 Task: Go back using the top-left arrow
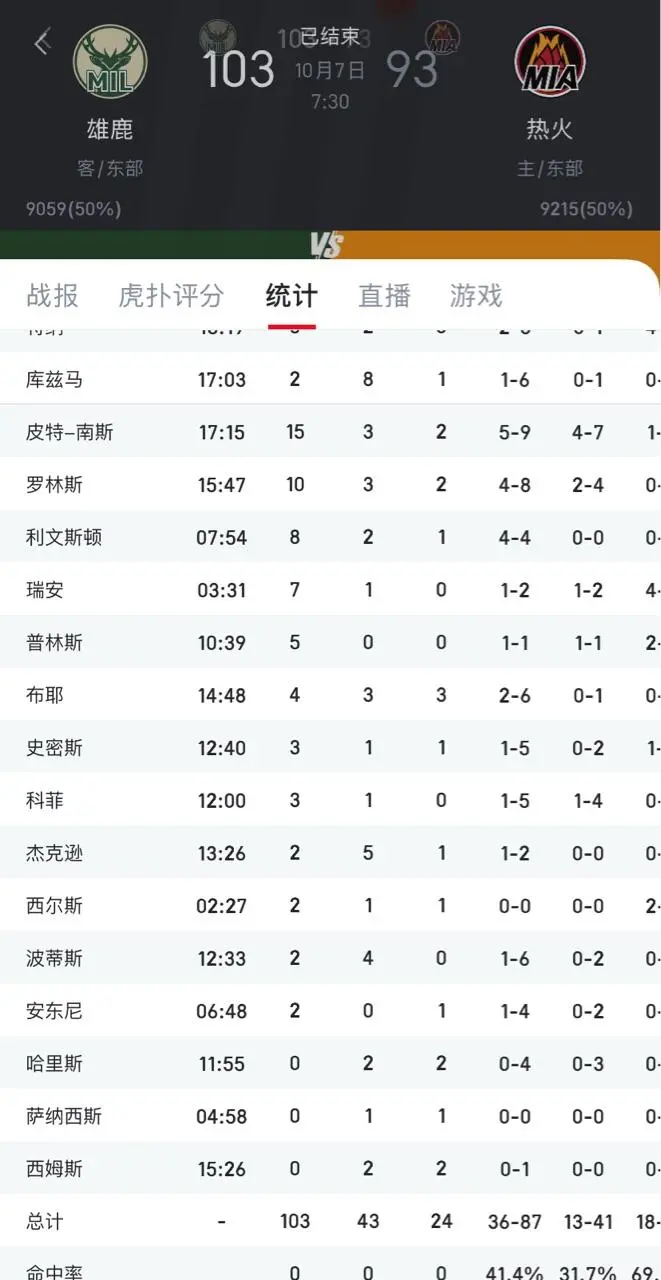point(41,43)
